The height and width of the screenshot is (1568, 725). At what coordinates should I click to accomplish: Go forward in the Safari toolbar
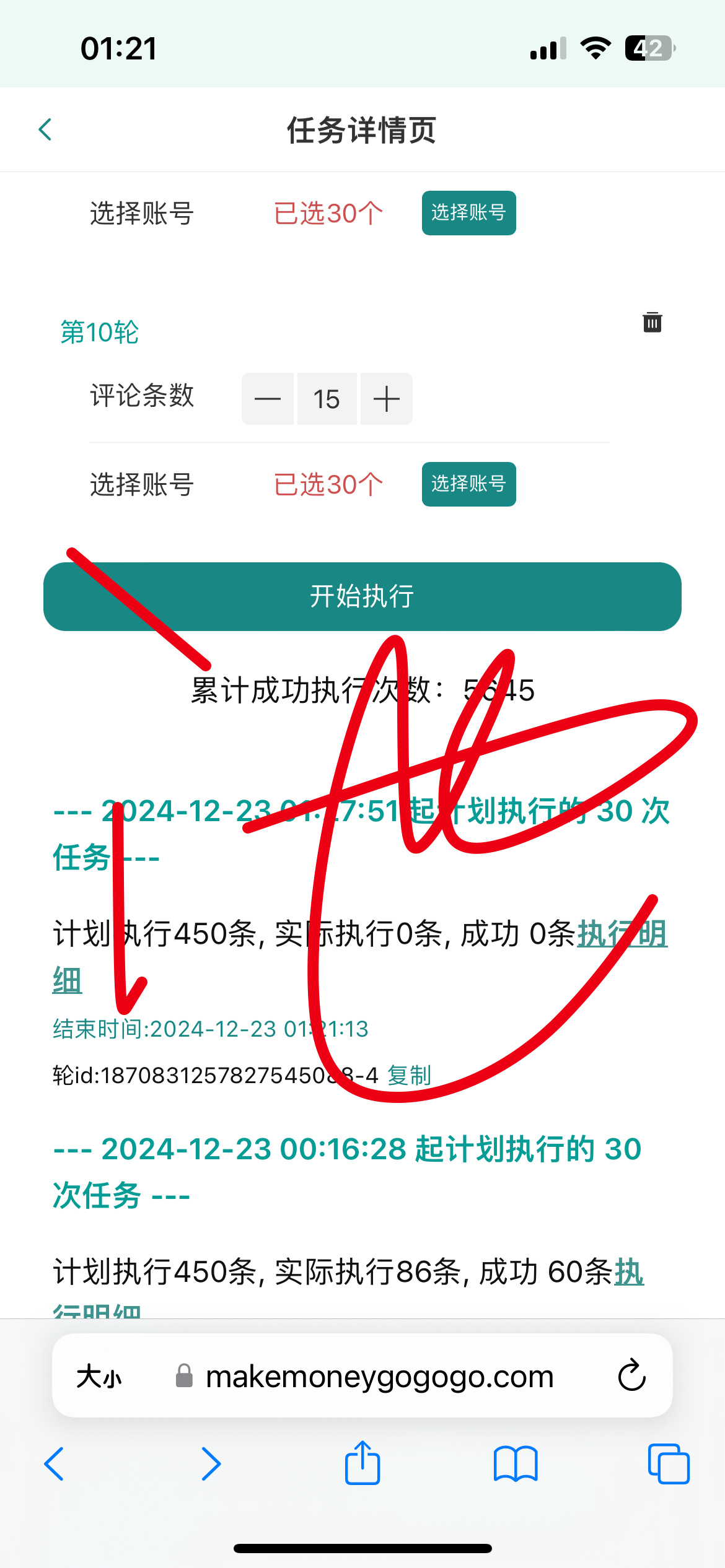pyautogui.click(x=211, y=1464)
